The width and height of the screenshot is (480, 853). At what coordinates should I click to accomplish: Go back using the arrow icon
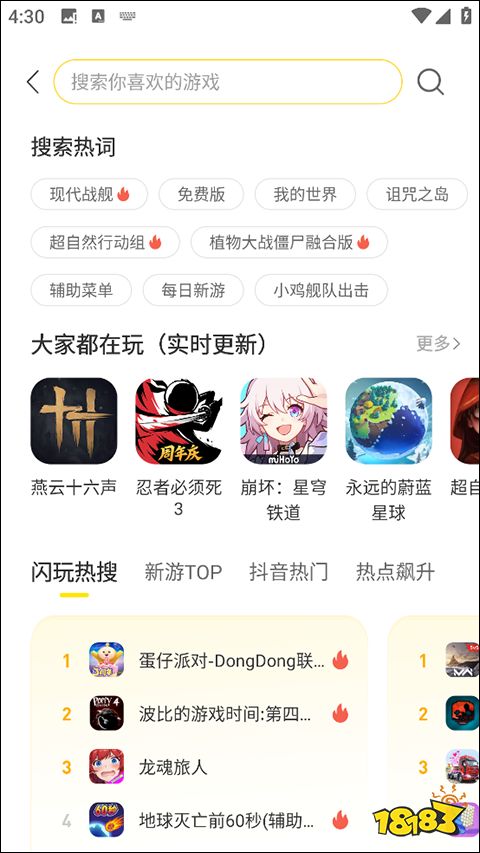(x=33, y=82)
